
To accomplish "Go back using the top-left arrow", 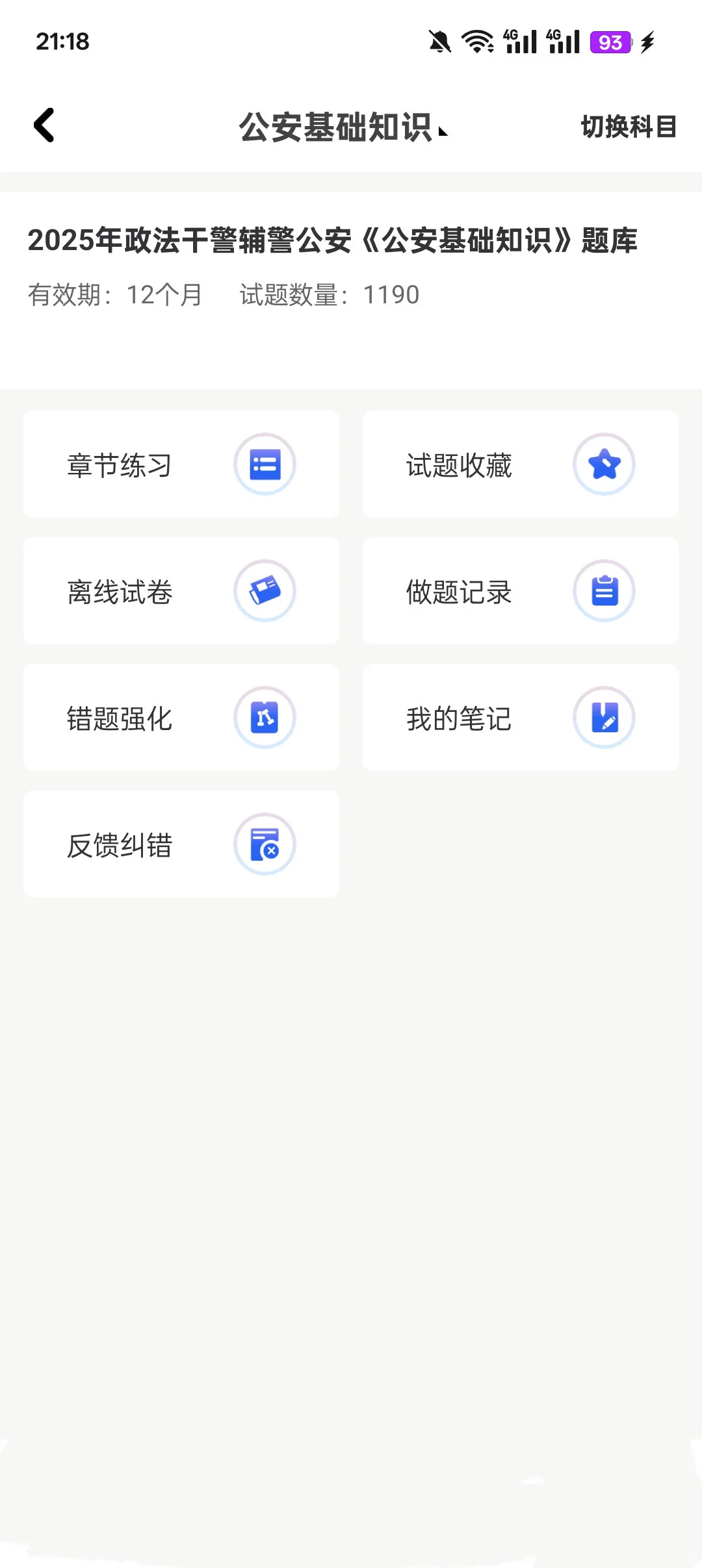I will coord(44,125).
